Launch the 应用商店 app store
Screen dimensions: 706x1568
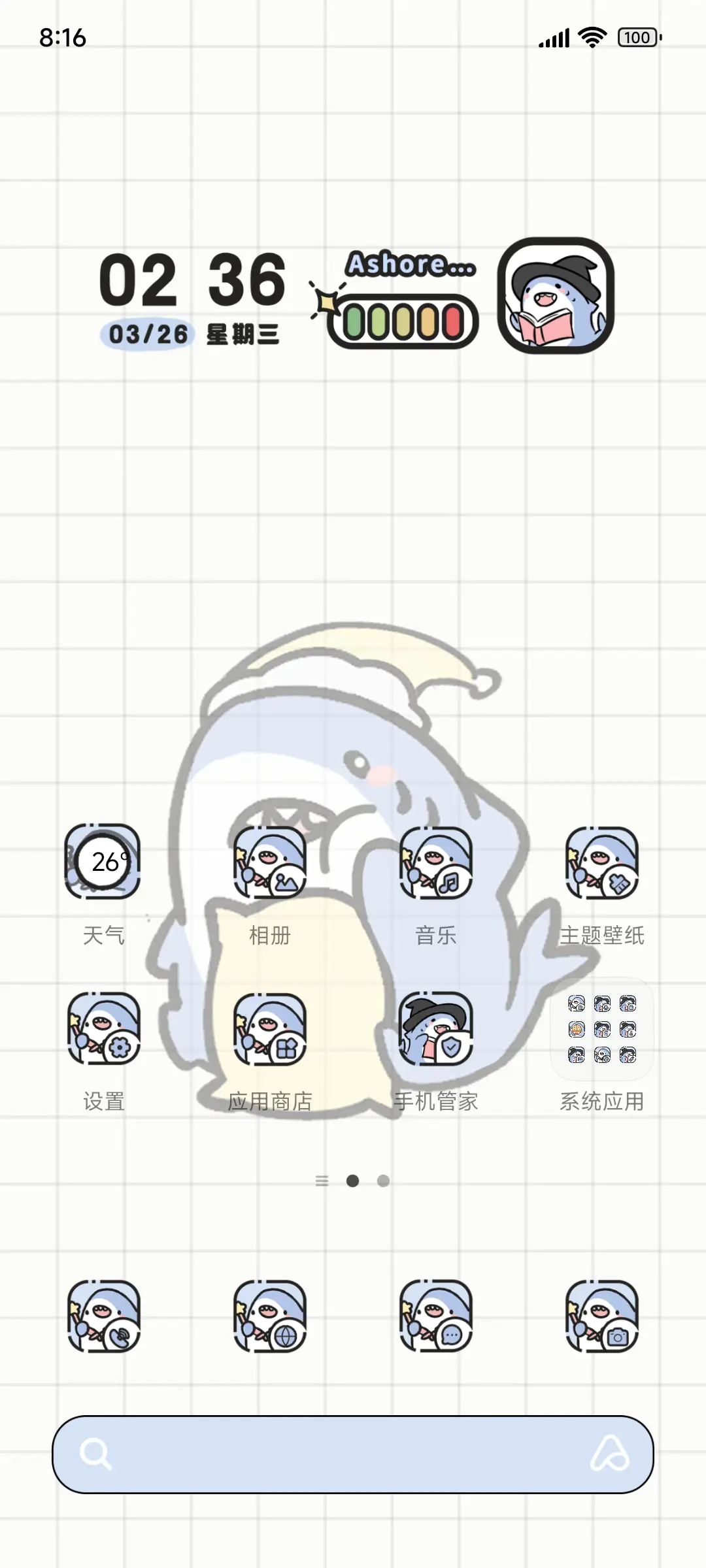point(270,1029)
